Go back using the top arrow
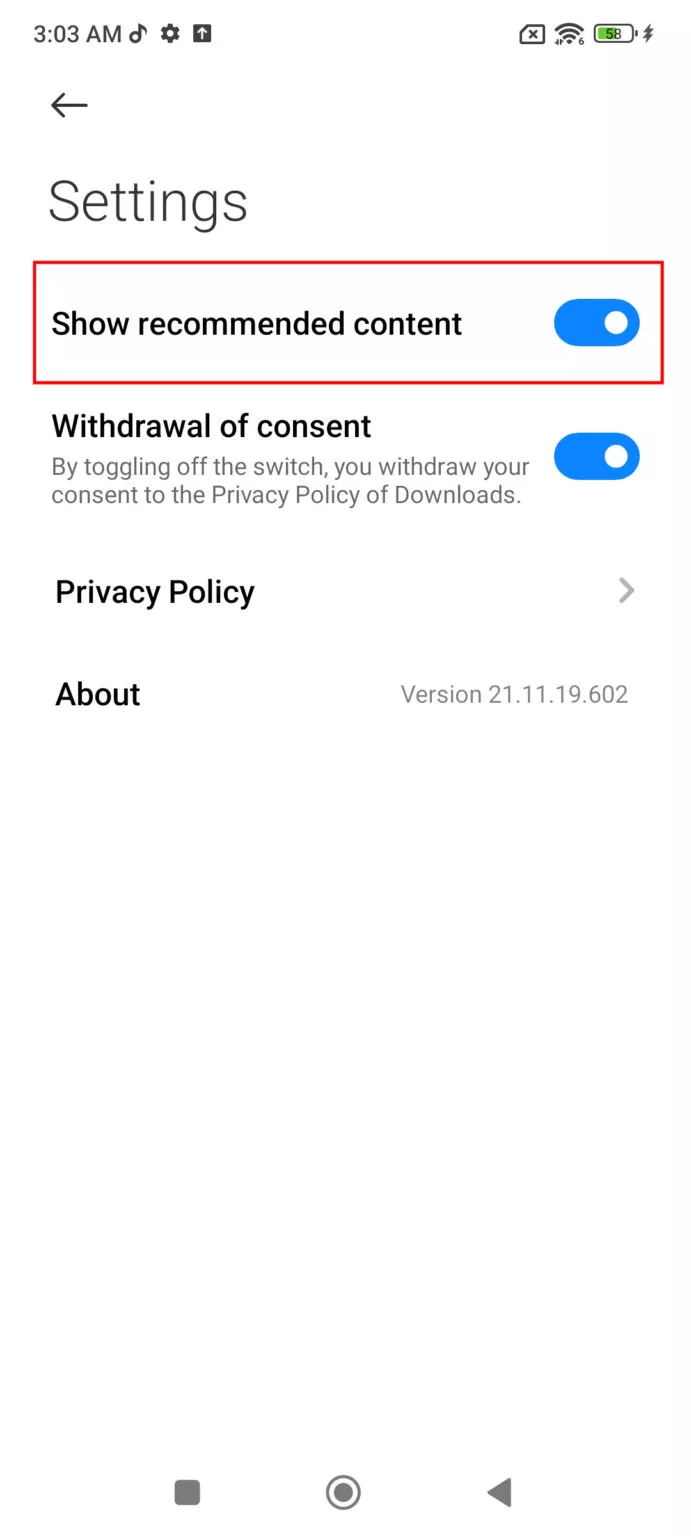691x1536 pixels. pos(69,105)
